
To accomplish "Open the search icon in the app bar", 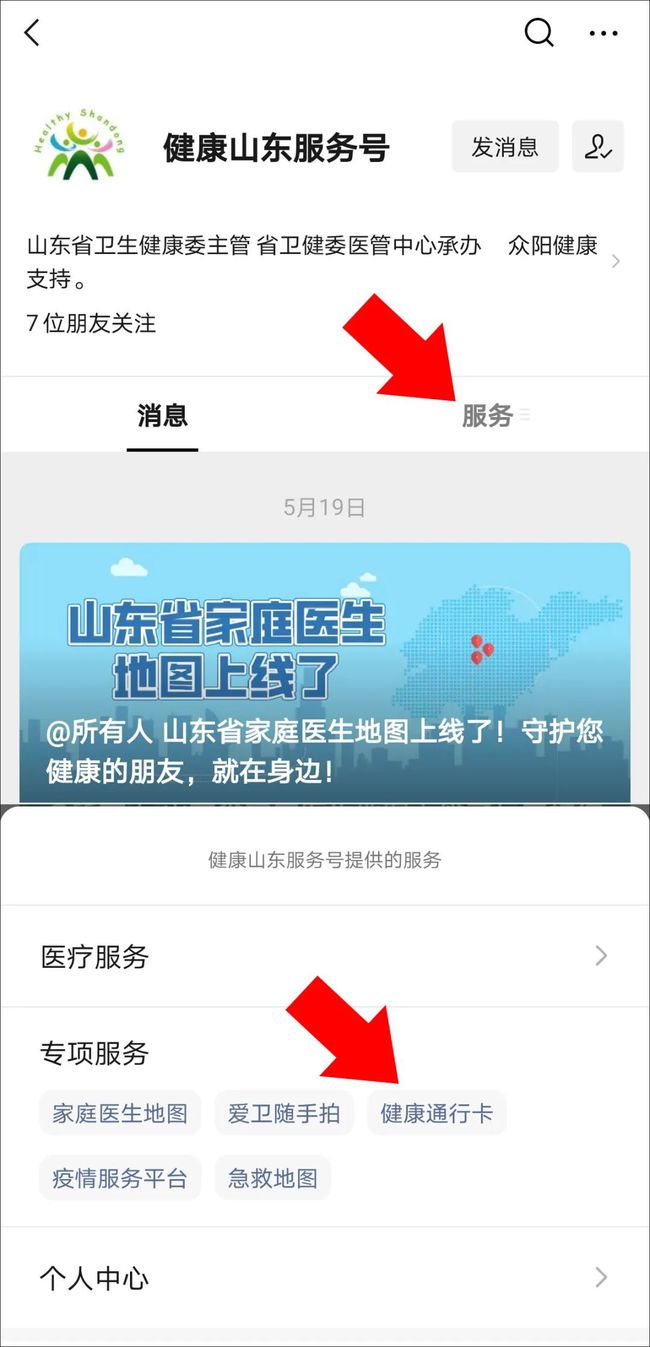I will pos(539,33).
